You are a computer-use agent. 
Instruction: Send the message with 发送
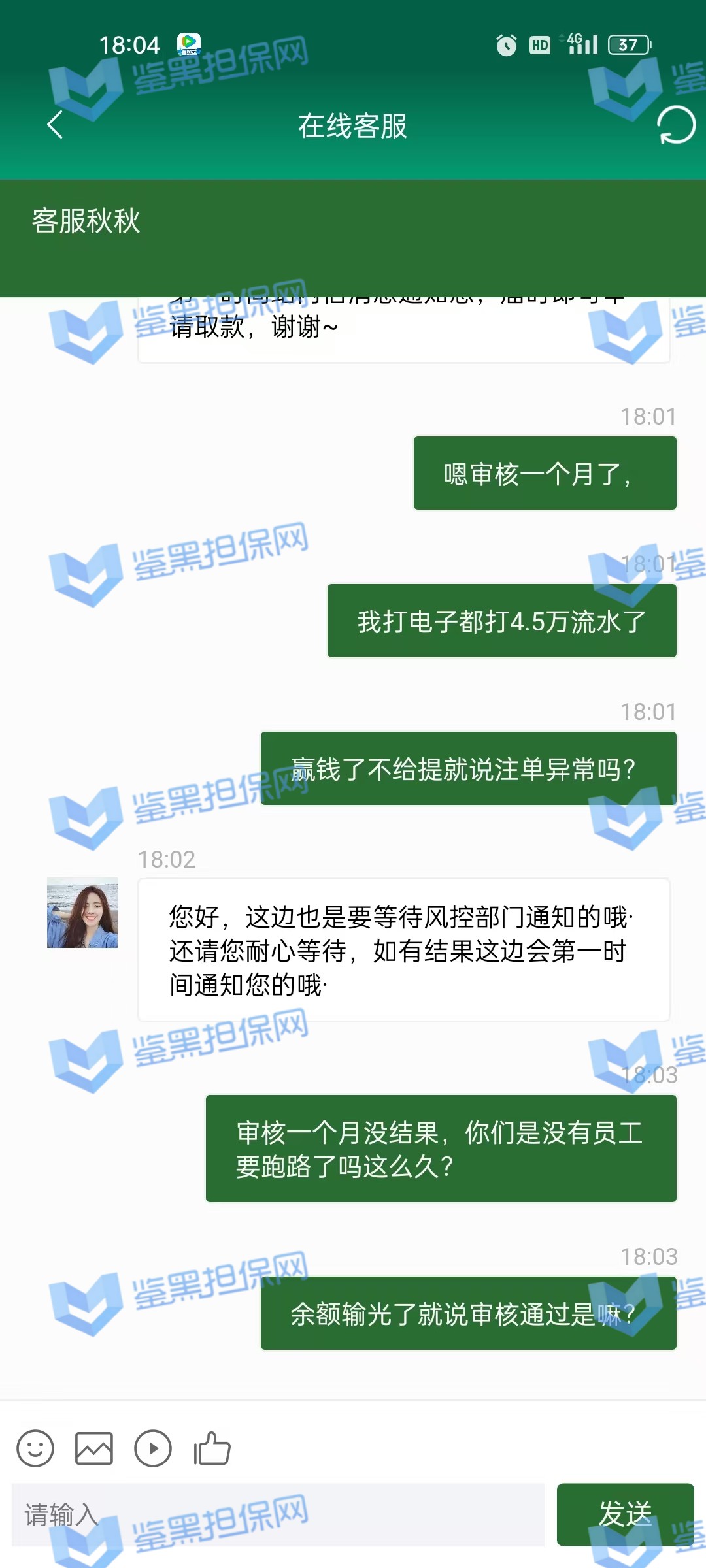tap(625, 1514)
